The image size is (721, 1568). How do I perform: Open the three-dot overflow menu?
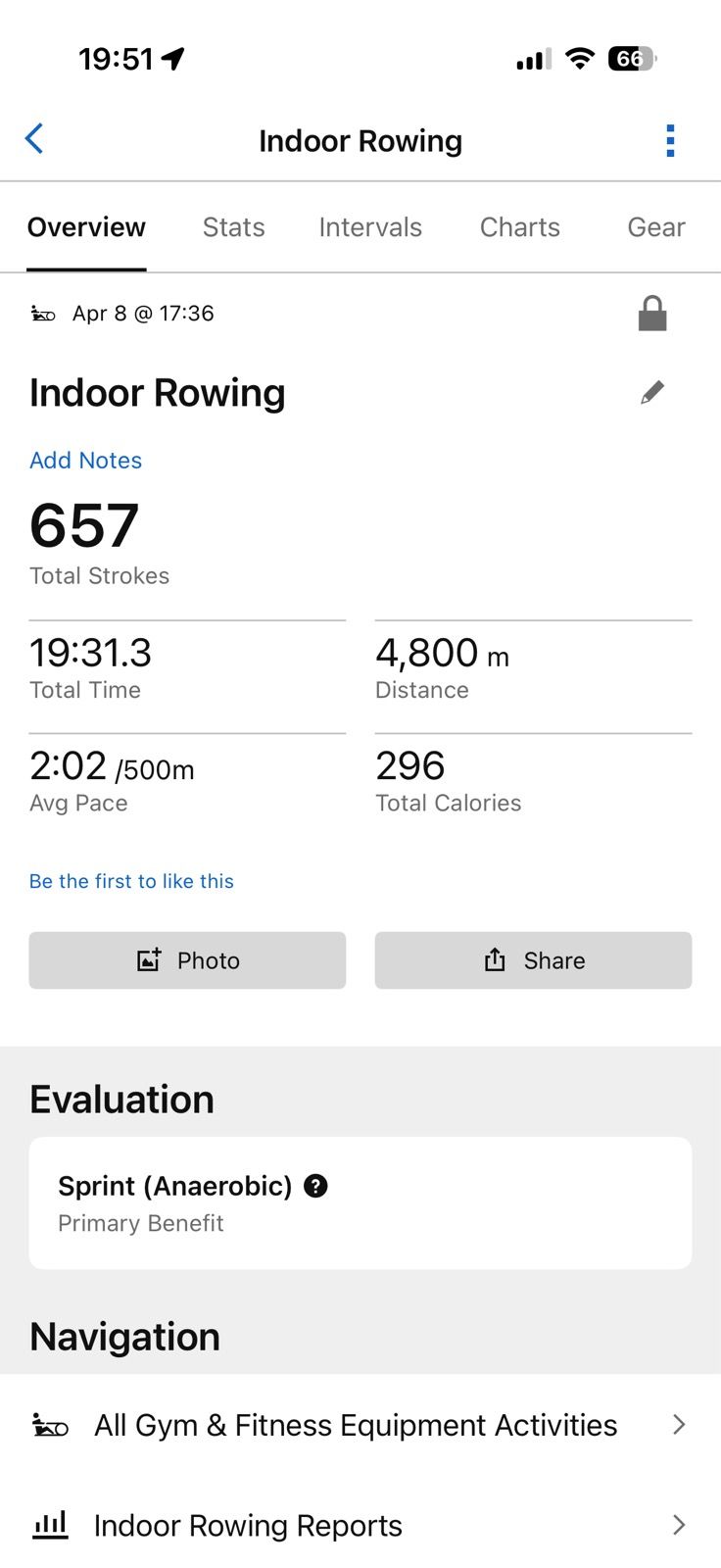pos(670,140)
